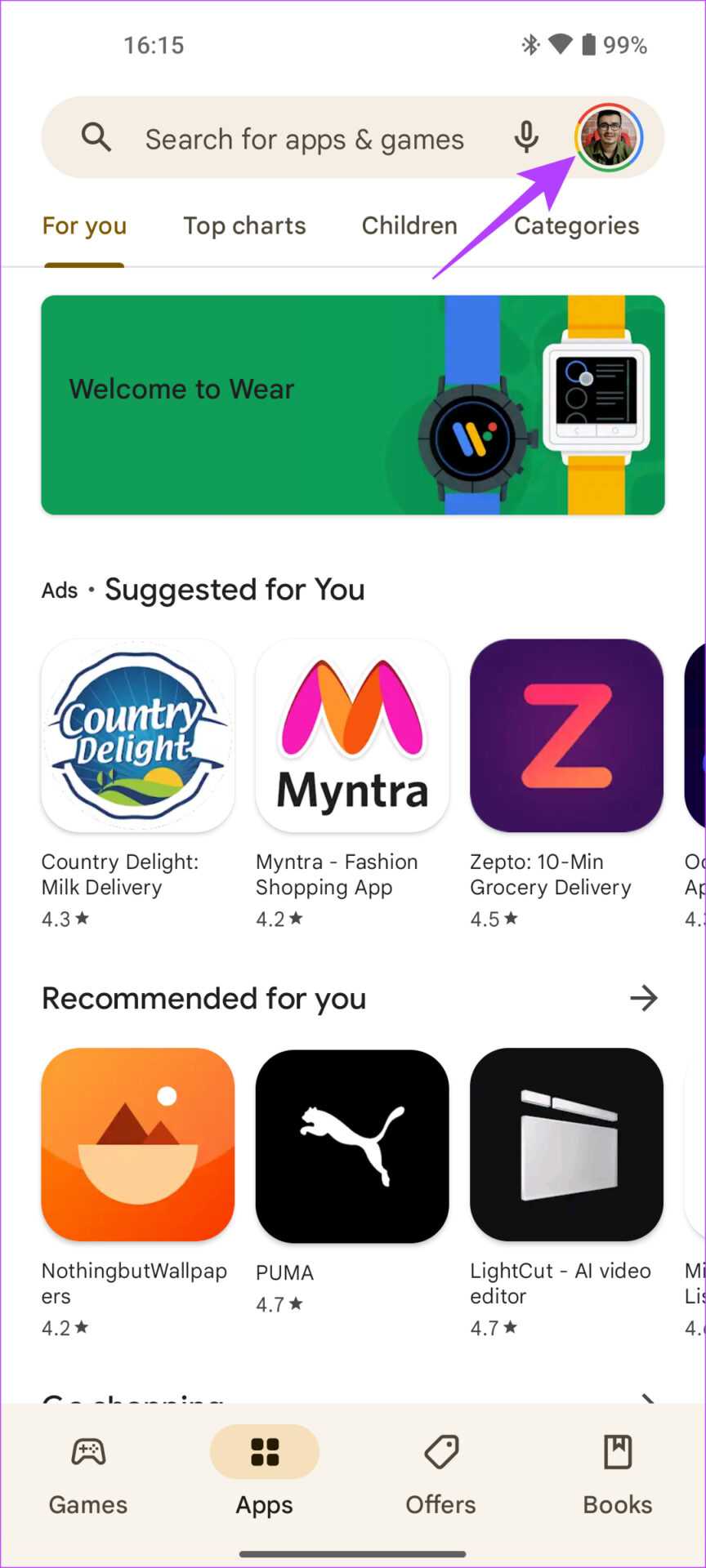
Task: Select the For you tab
Action: click(84, 225)
